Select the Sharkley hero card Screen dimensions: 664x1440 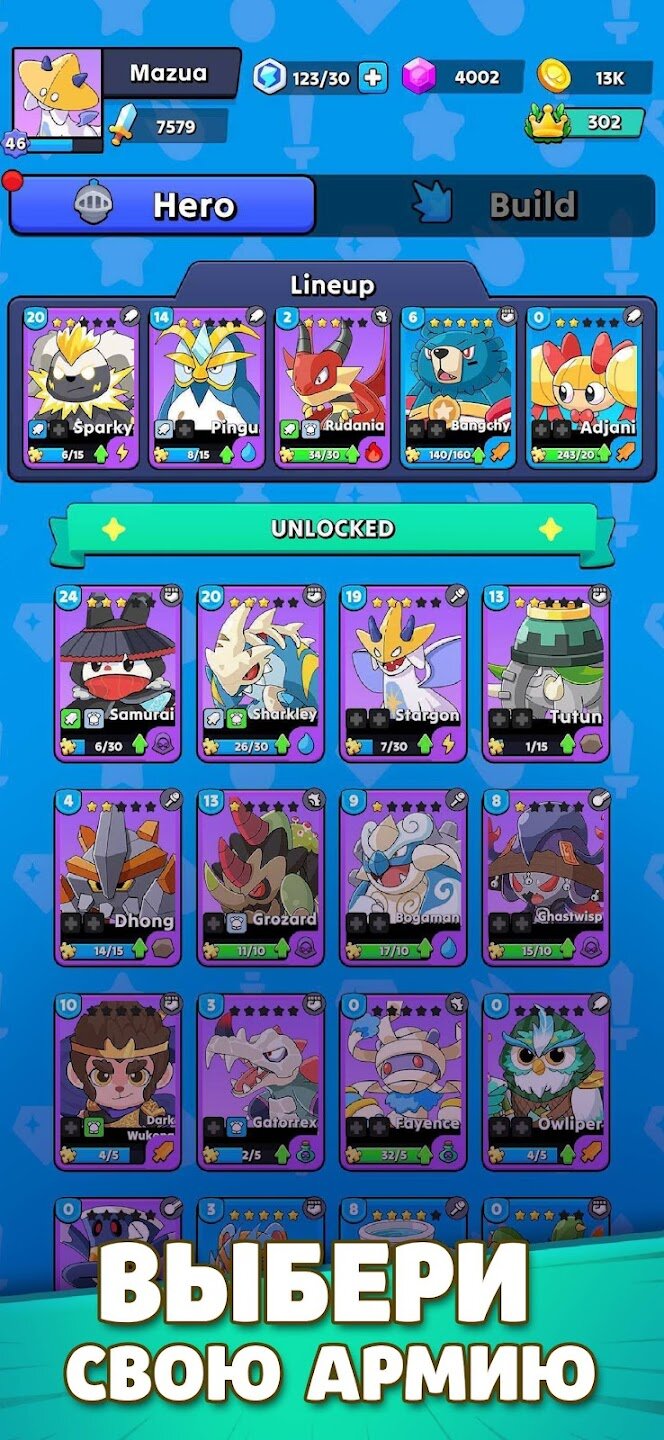point(261,673)
